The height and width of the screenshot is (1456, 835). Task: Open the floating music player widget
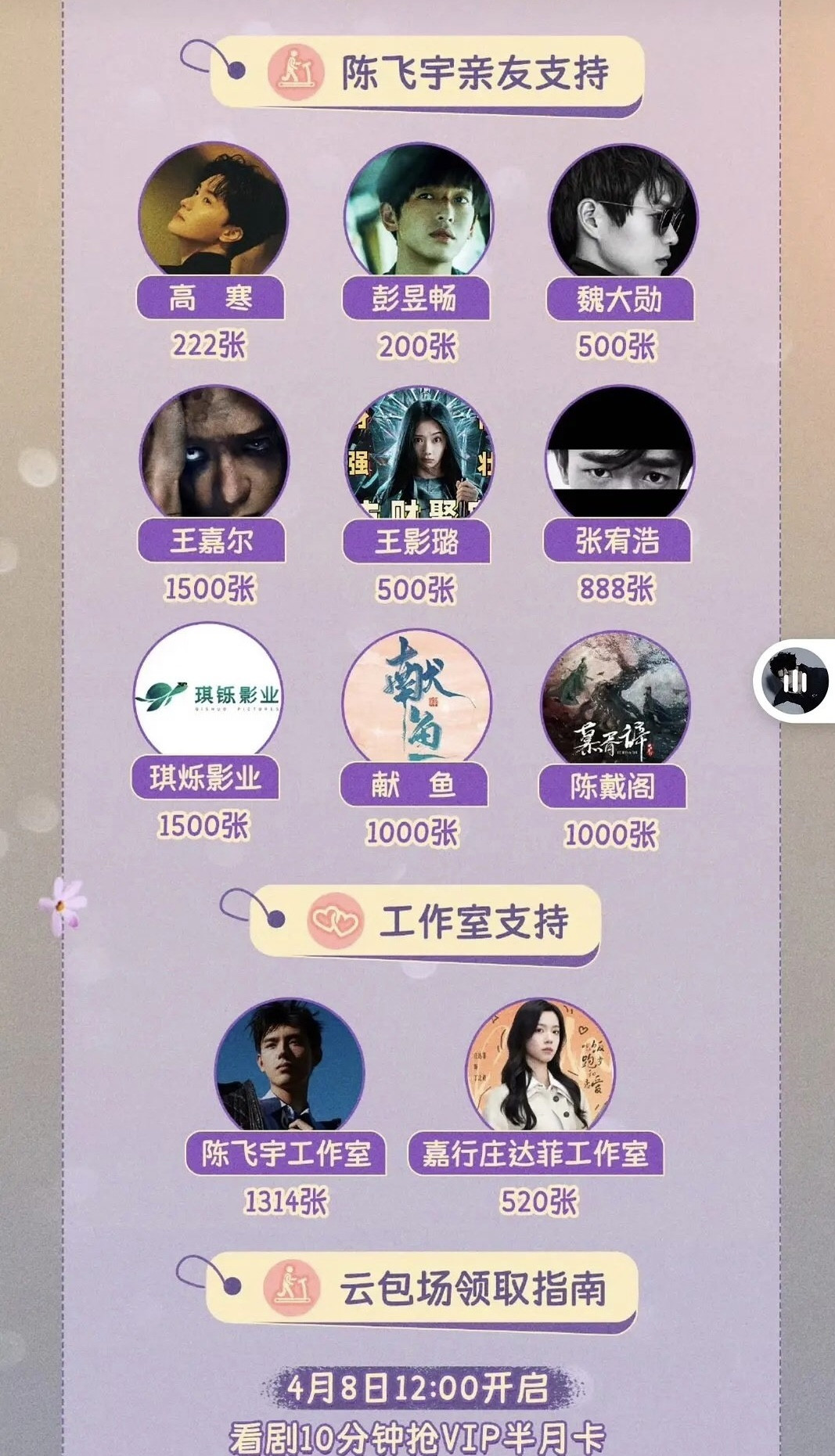click(797, 681)
